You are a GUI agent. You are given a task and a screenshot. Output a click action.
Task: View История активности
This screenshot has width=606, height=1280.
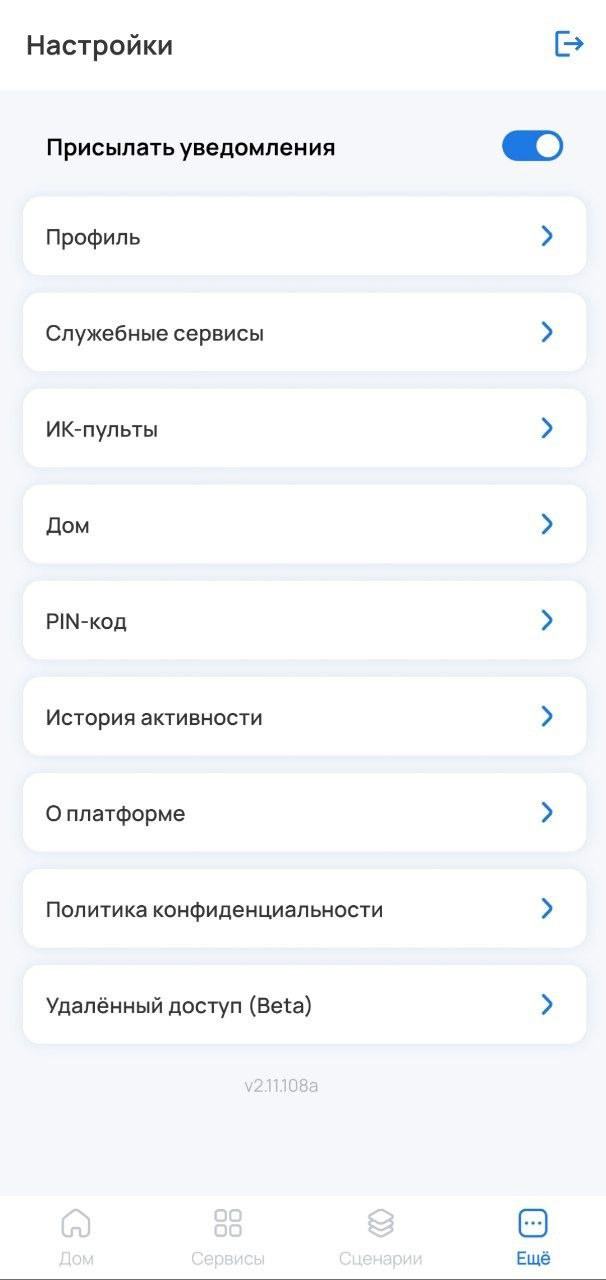pyautogui.click(x=304, y=716)
